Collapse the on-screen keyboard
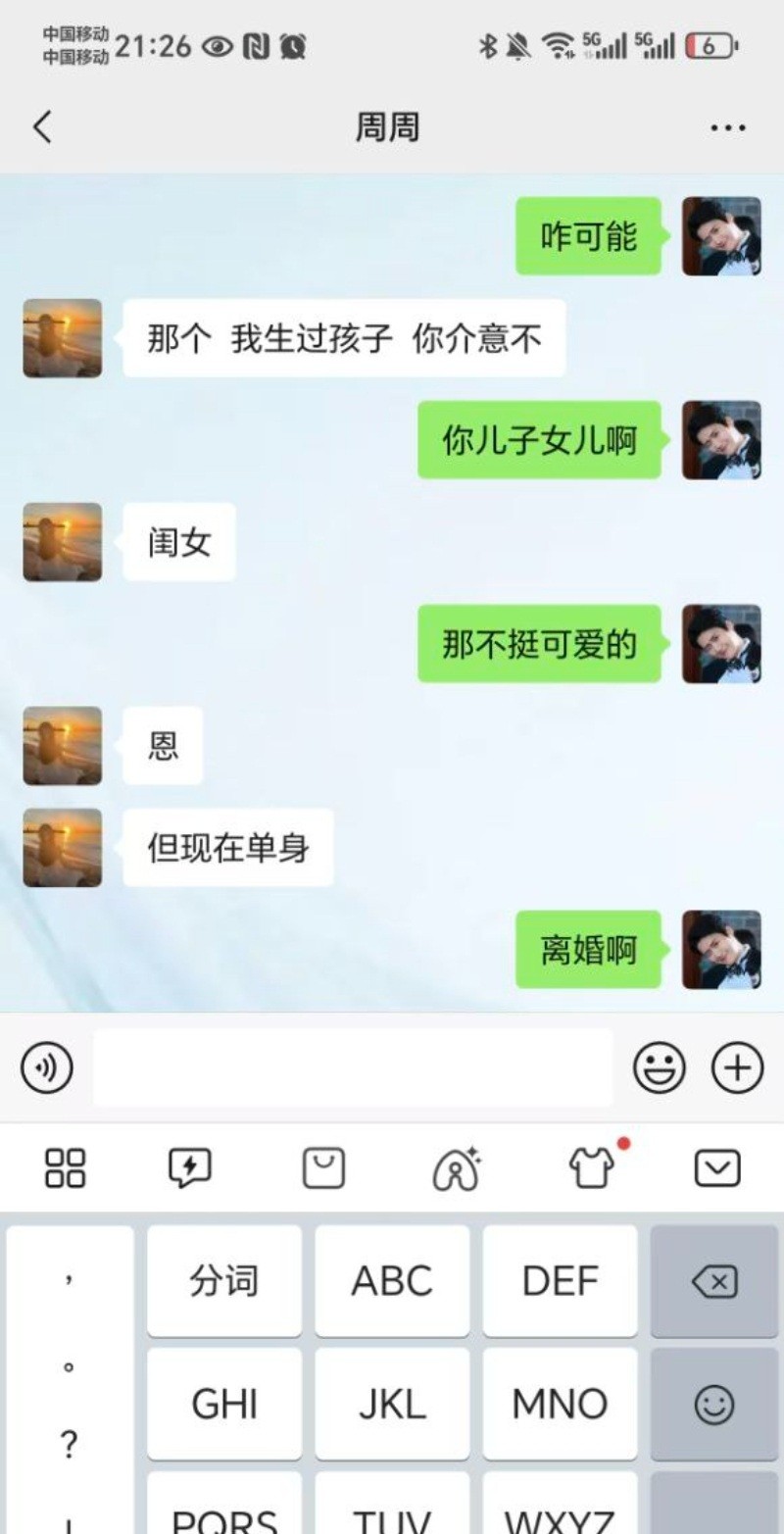784x1534 pixels. [x=716, y=1167]
